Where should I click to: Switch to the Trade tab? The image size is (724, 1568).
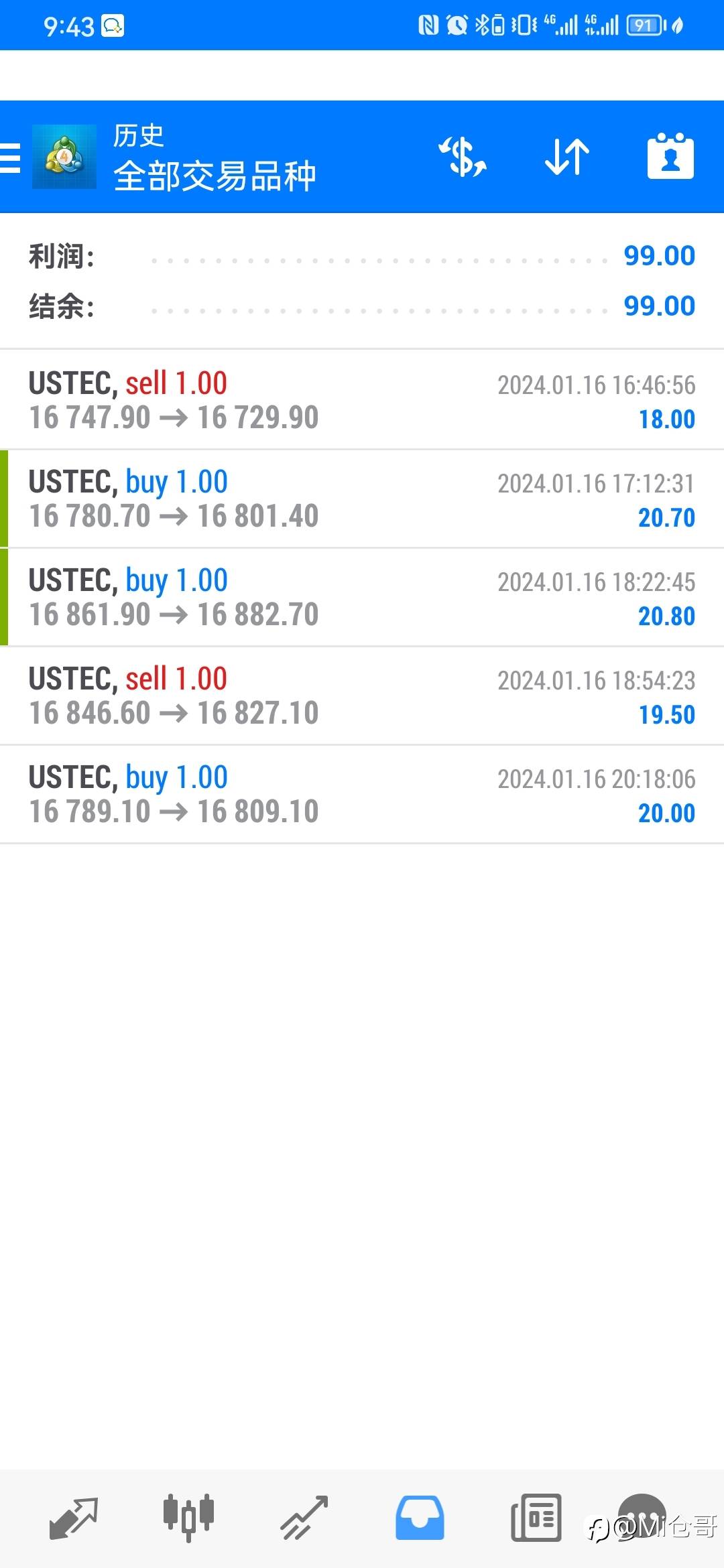click(x=304, y=1517)
